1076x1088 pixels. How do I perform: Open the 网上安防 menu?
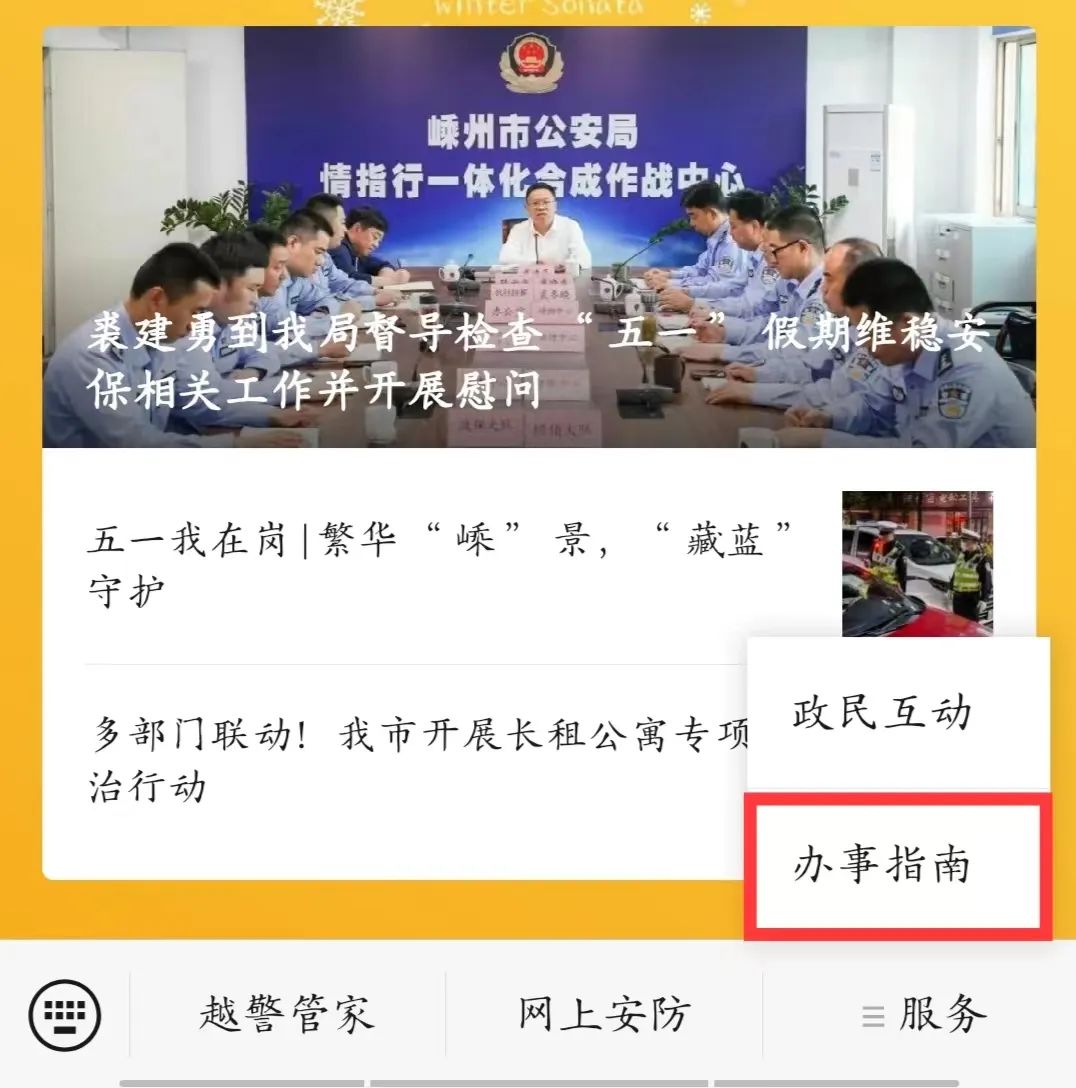click(x=604, y=1015)
